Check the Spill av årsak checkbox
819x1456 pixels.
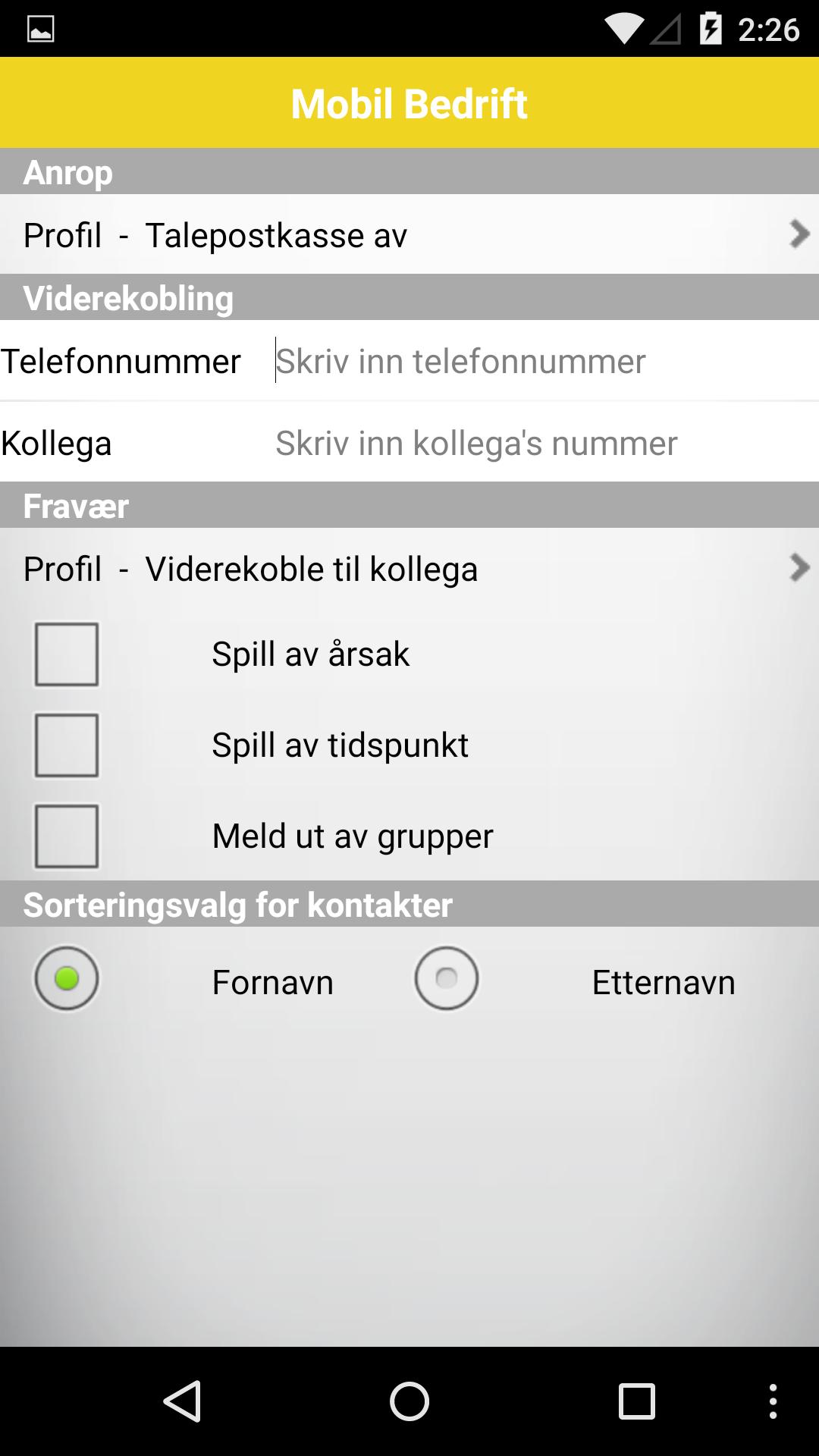coord(67,654)
